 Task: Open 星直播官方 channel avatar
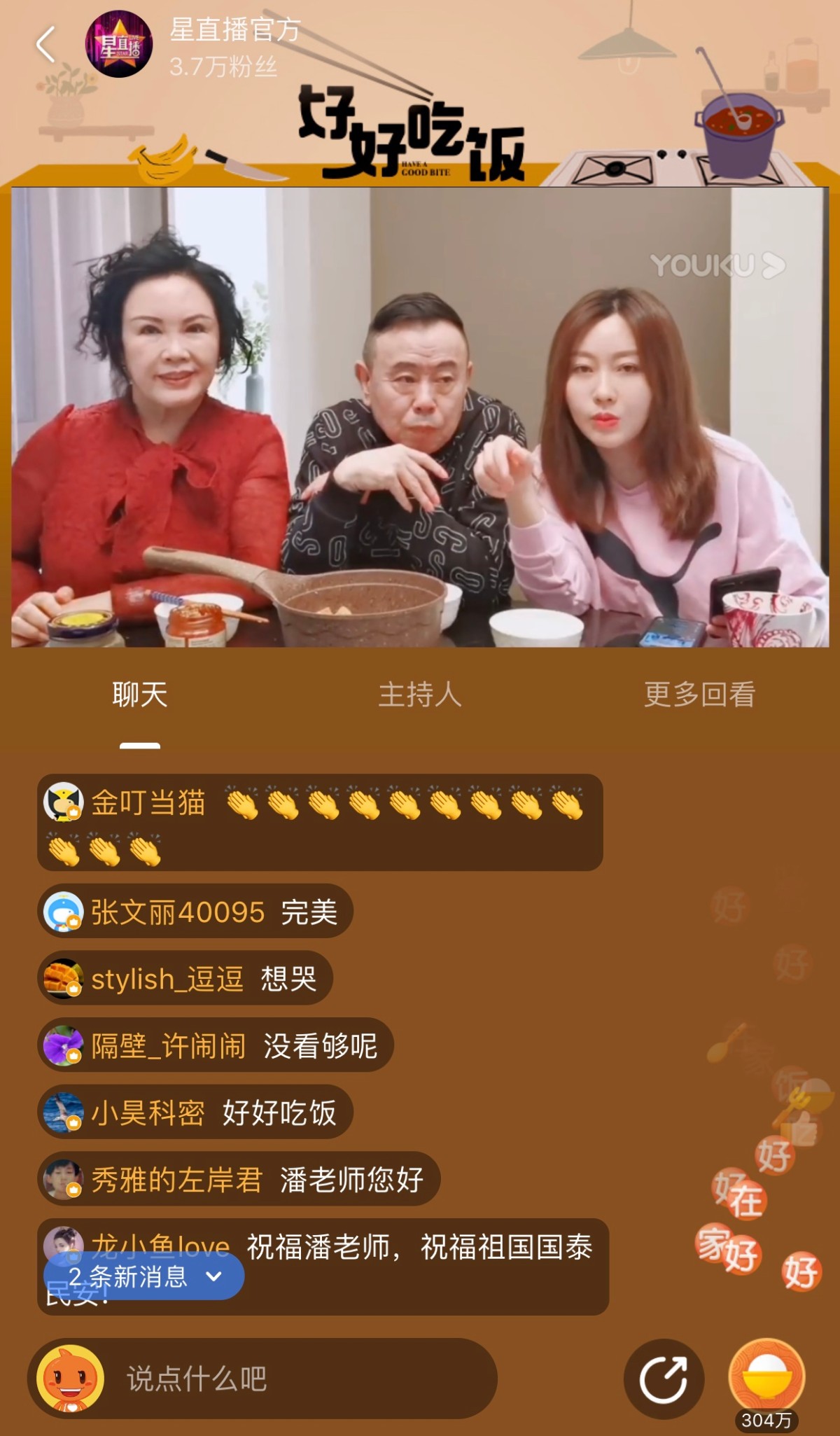tap(118, 44)
